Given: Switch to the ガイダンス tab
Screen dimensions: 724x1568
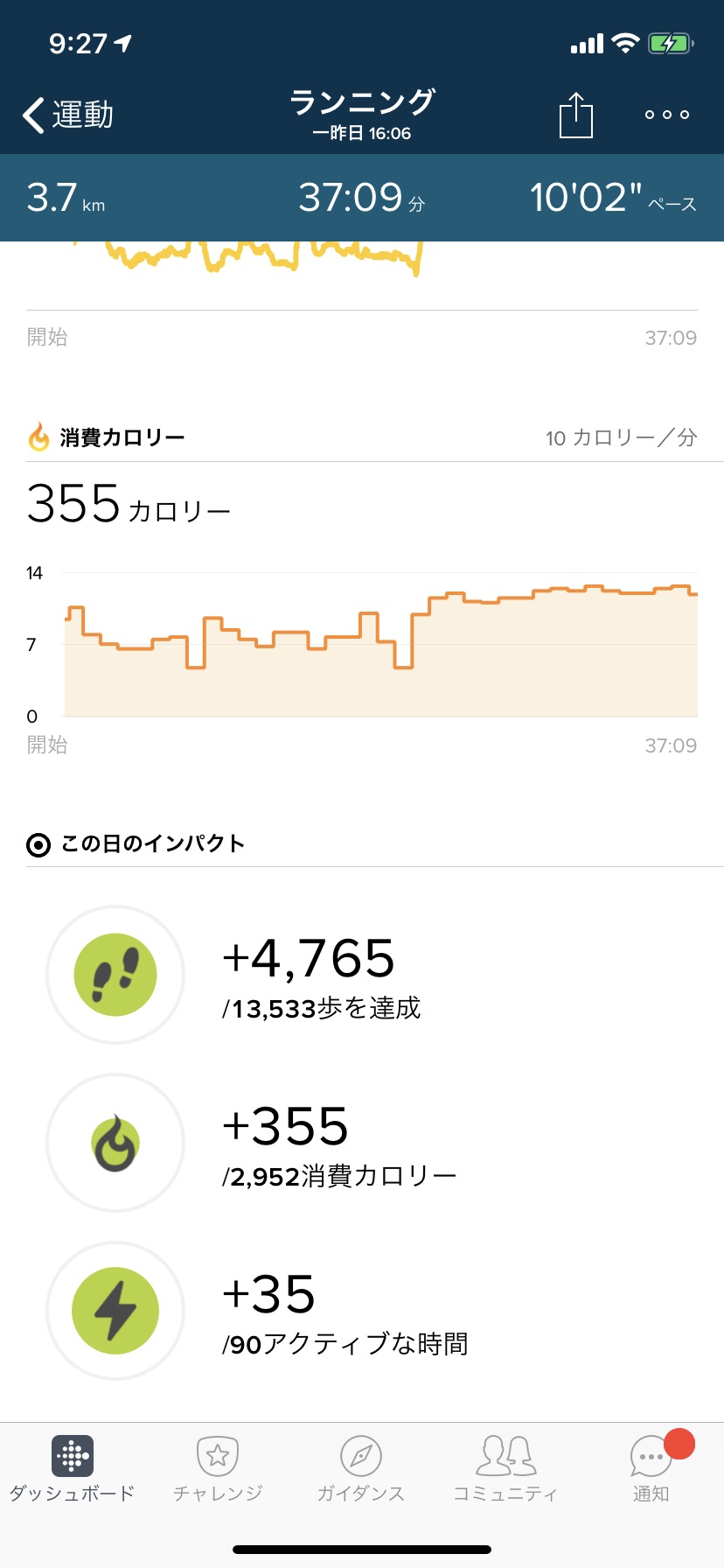Looking at the screenshot, I should (361, 1470).
